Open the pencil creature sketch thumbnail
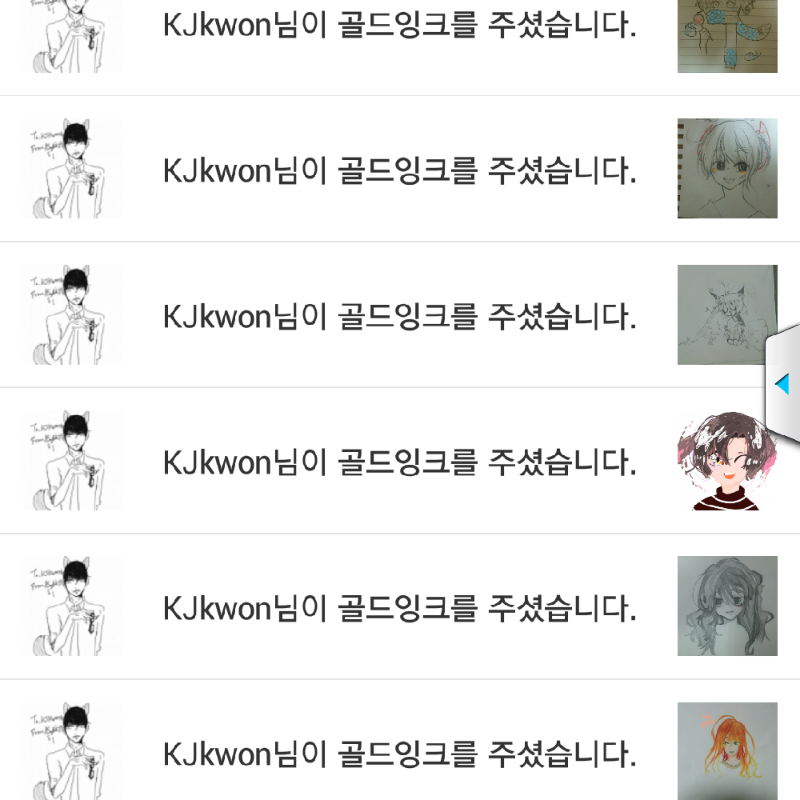Image resolution: width=800 pixels, height=800 pixels. (727, 315)
